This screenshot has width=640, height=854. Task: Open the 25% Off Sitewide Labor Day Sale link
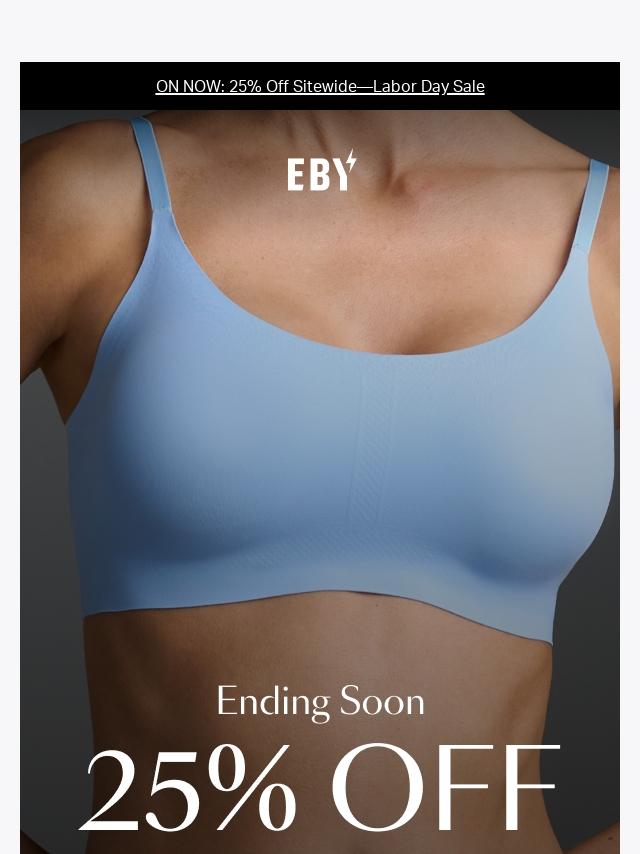(320, 86)
